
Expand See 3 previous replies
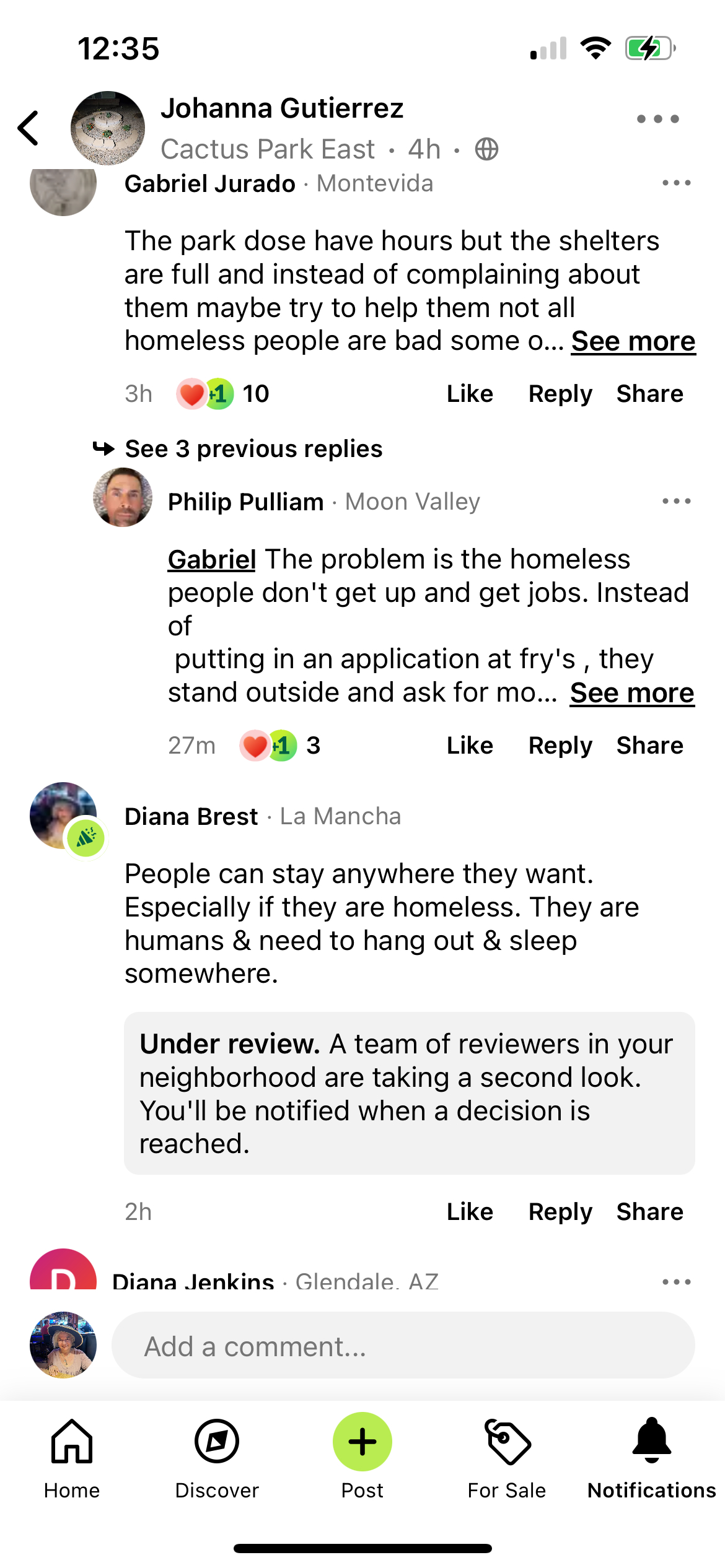pos(253,449)
